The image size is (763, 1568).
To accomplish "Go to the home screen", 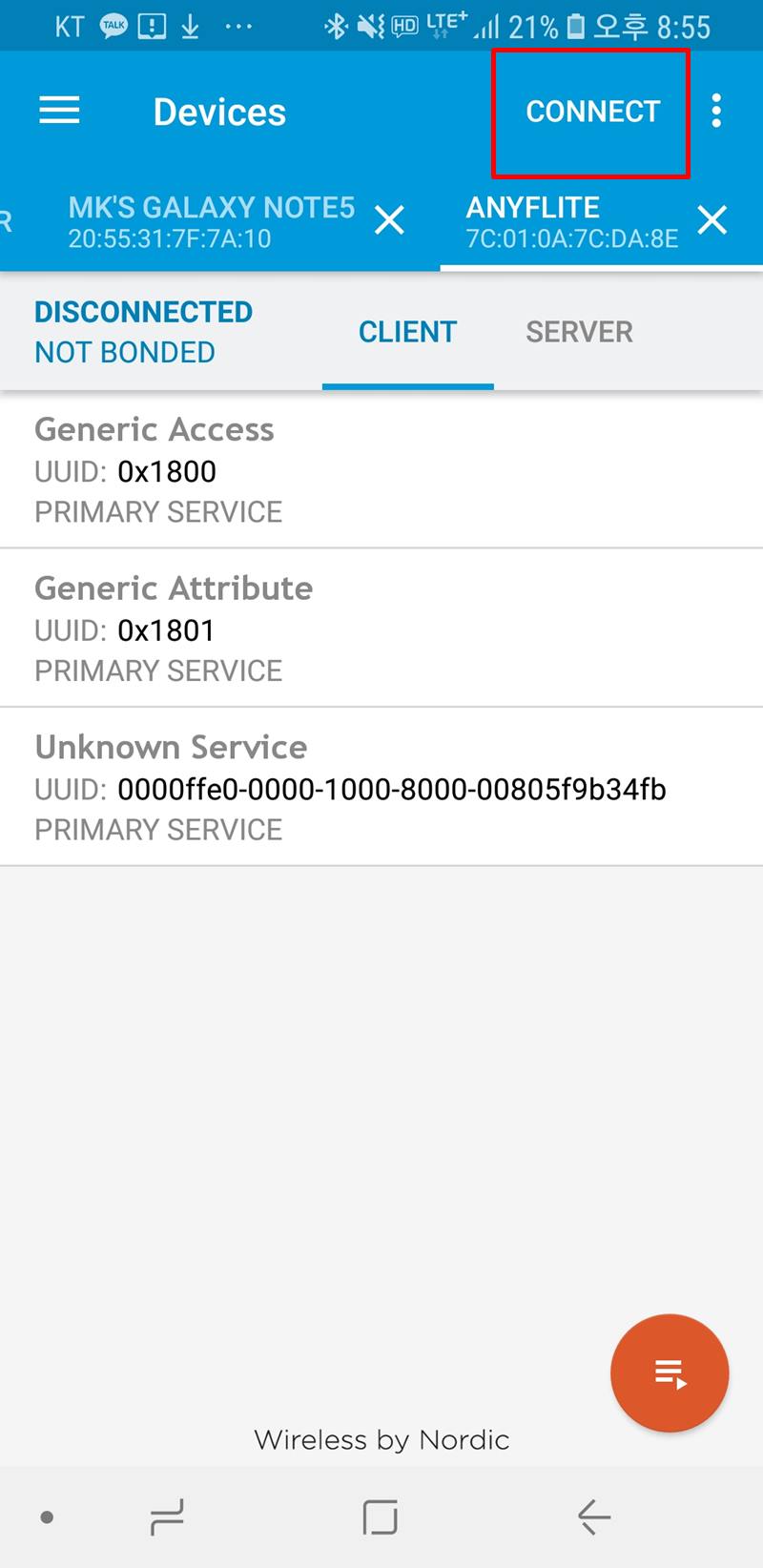I will pos(380,1516).
